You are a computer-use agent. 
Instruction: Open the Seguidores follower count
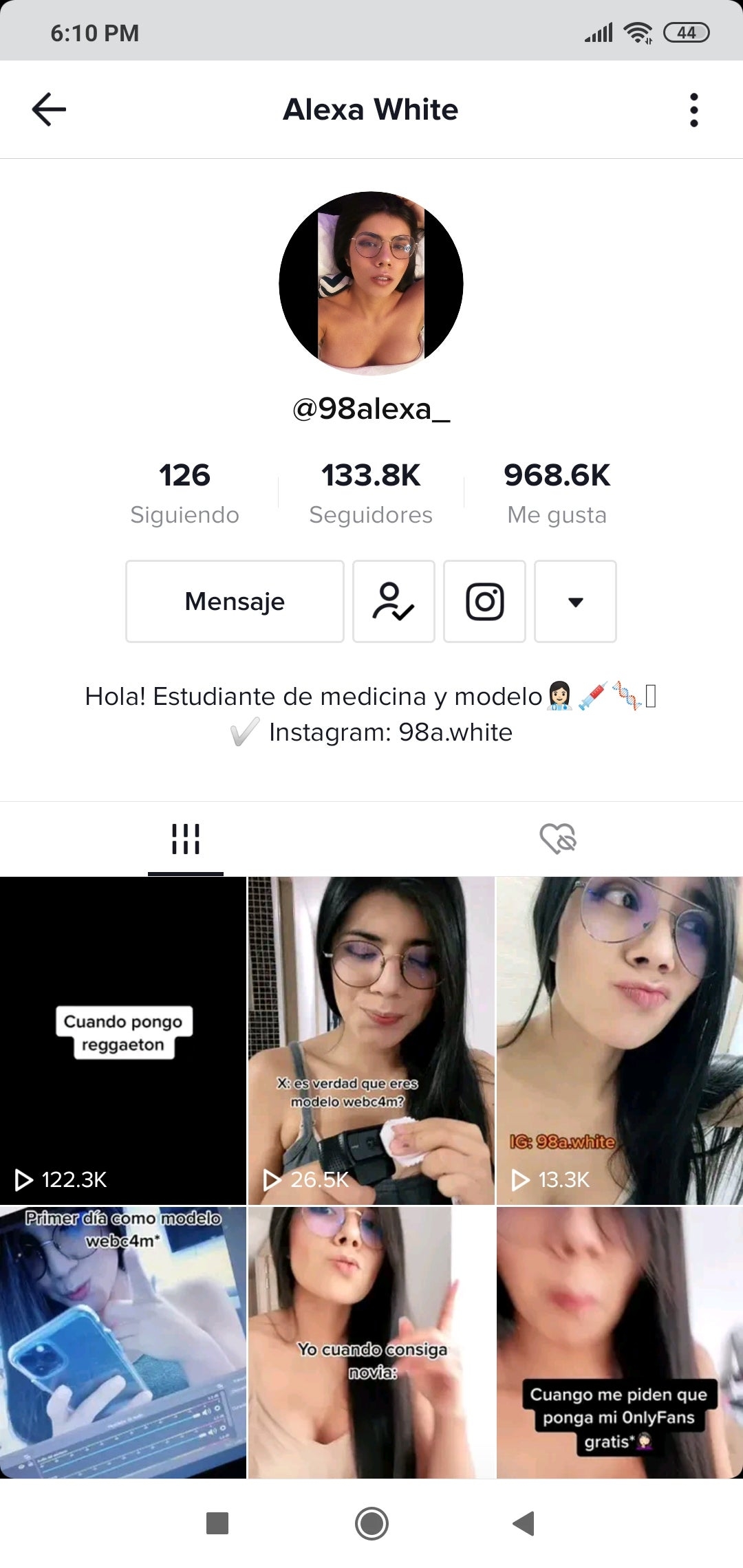click(371, 490)
